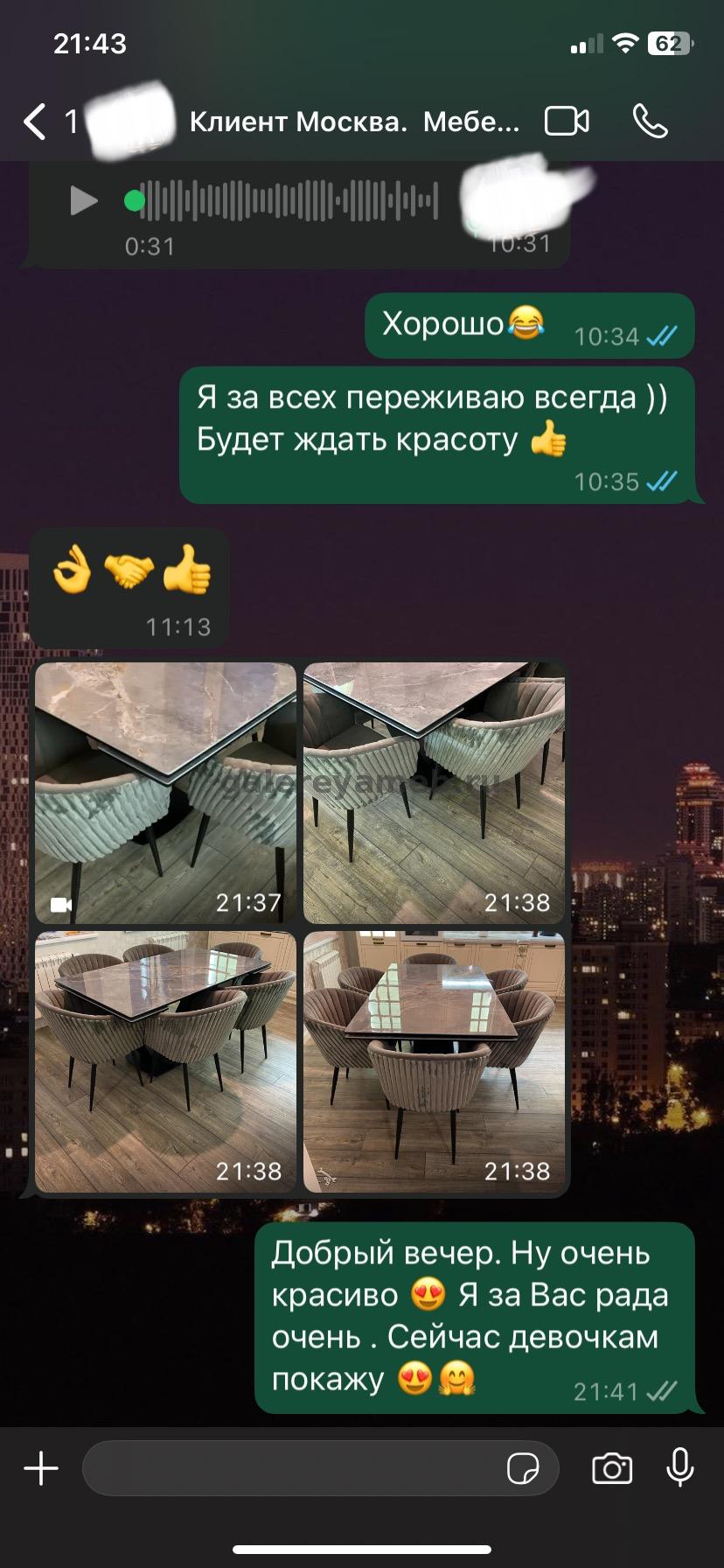The width and height of the screenshot is (724, 1568).
Task: Start a video call with the client
Action: point(567,122)
